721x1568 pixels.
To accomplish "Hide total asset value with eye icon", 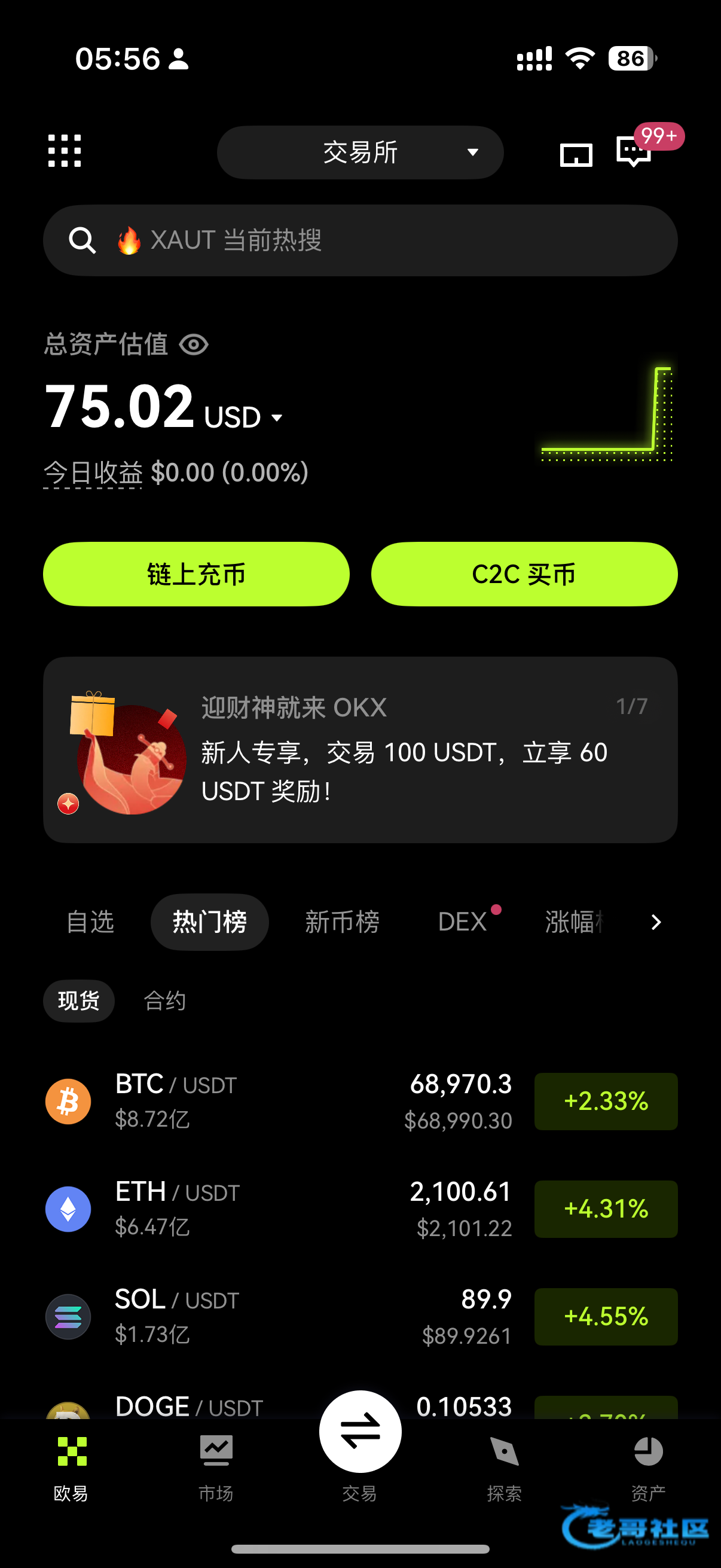I will 194,344.
